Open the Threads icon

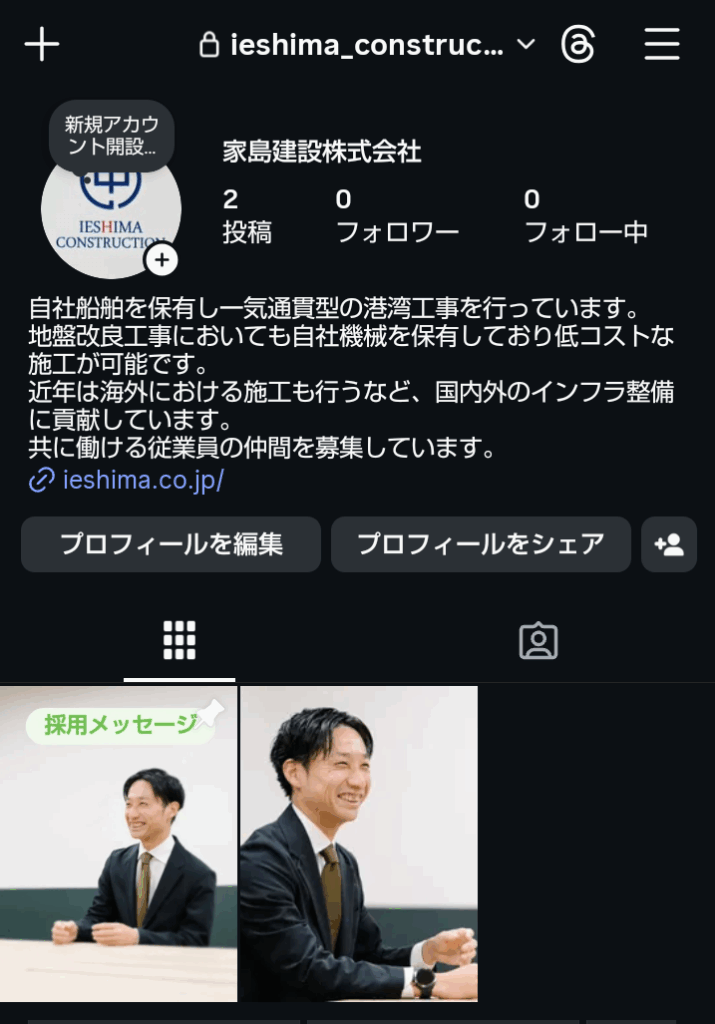coord(579,45)
